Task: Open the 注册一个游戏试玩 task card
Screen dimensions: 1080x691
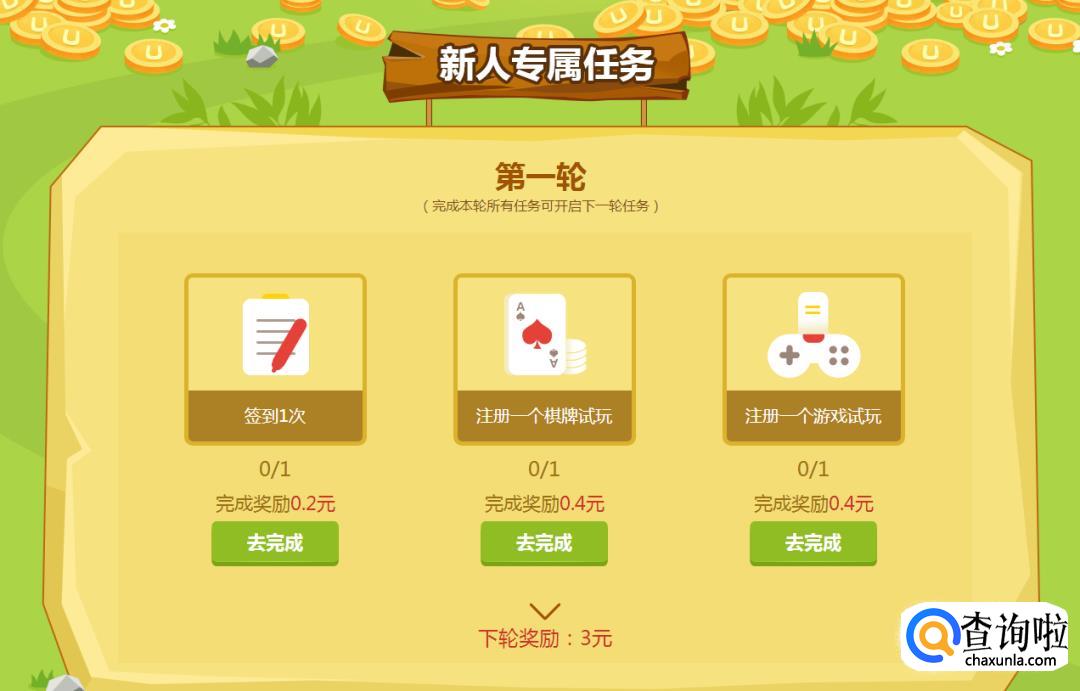Action: tap(813, 360)
